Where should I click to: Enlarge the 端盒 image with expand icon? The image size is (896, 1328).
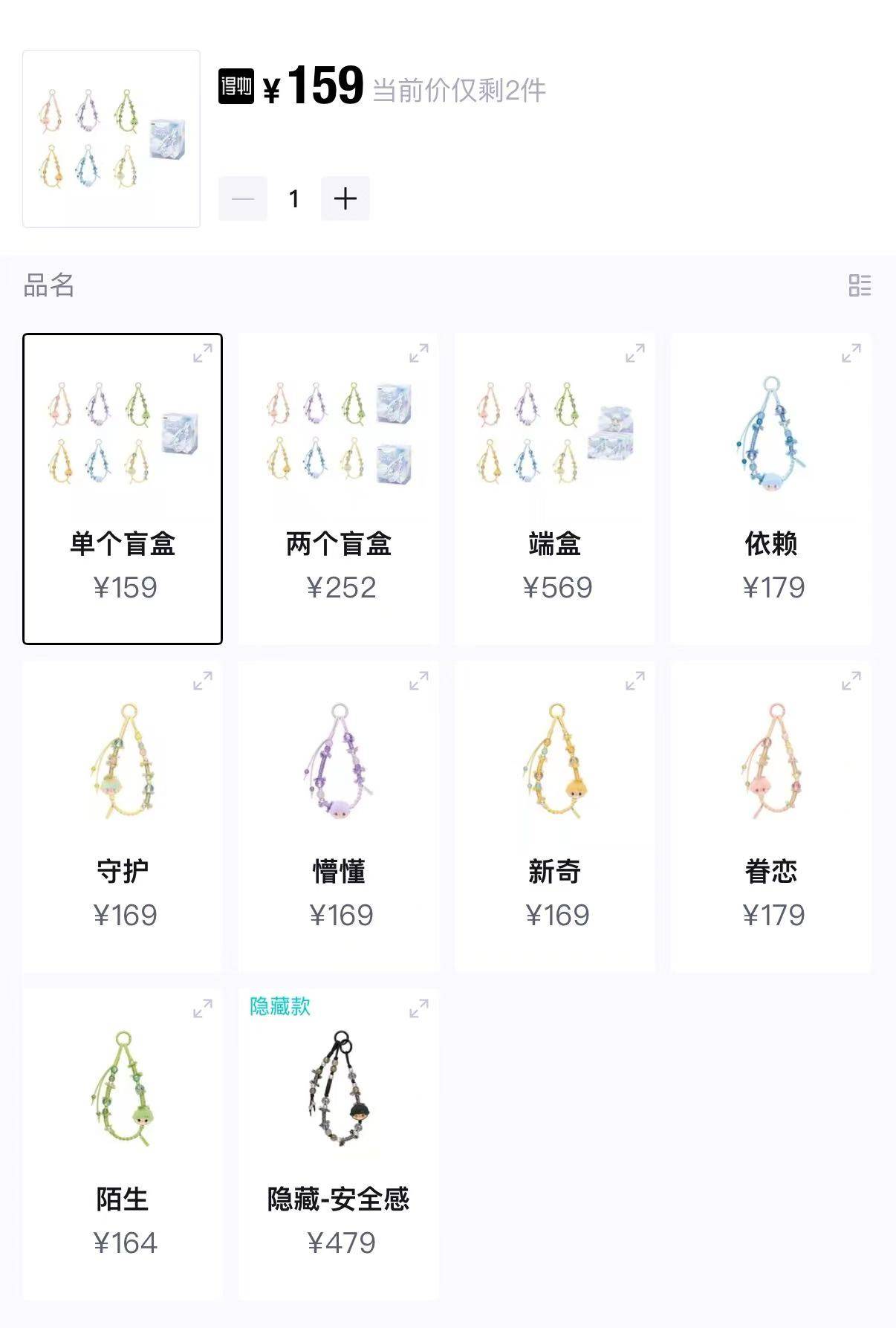click(x=635, y=353)
